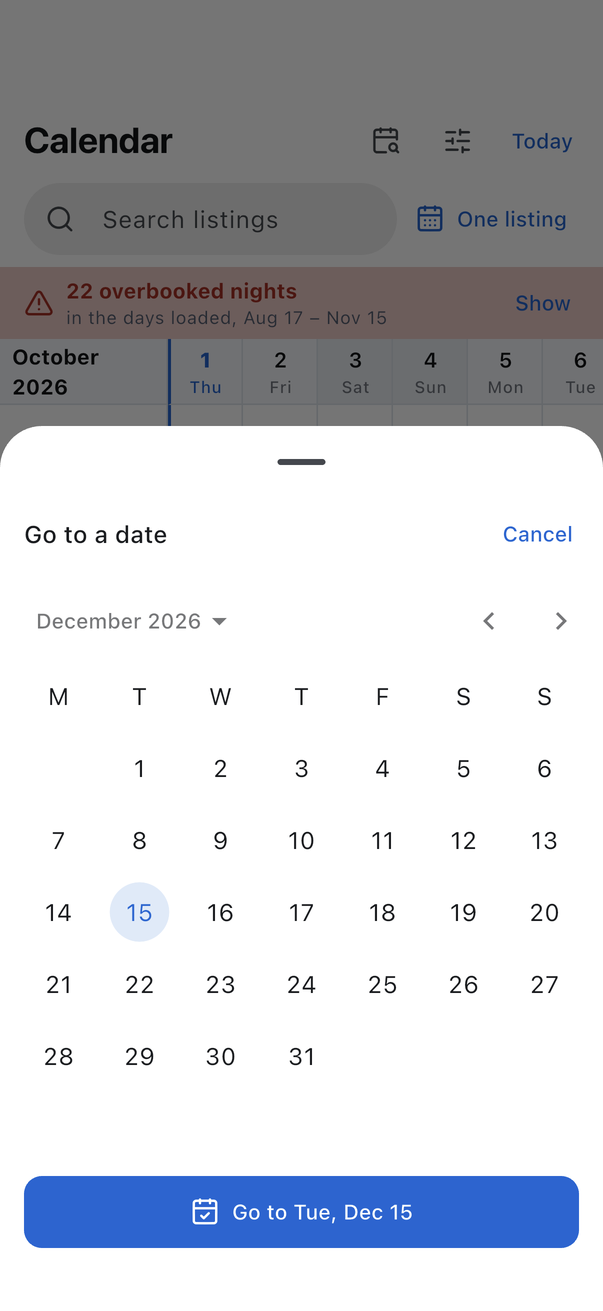Select December 25 in the calendar

point(382,985)
